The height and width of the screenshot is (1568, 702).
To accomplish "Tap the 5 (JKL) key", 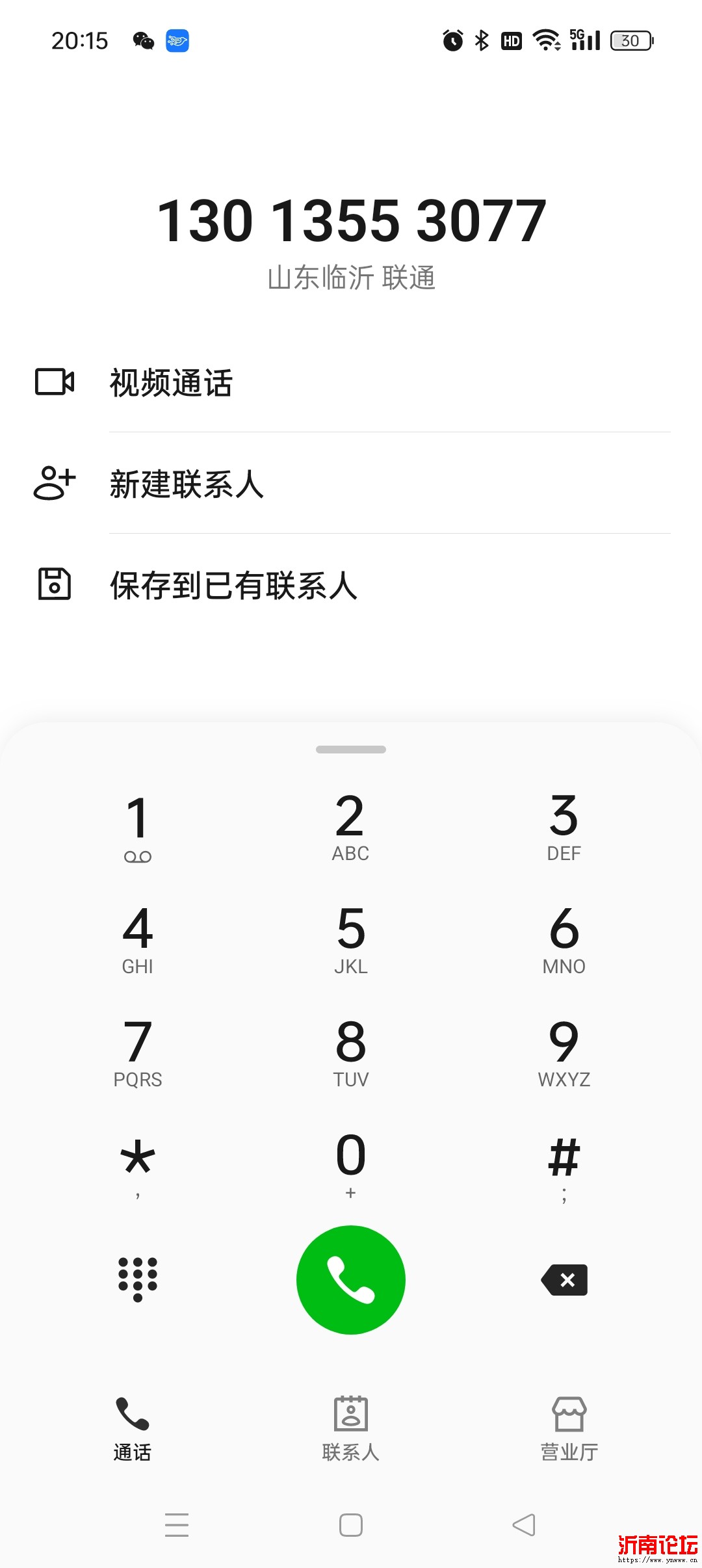I will pos(351,939).
